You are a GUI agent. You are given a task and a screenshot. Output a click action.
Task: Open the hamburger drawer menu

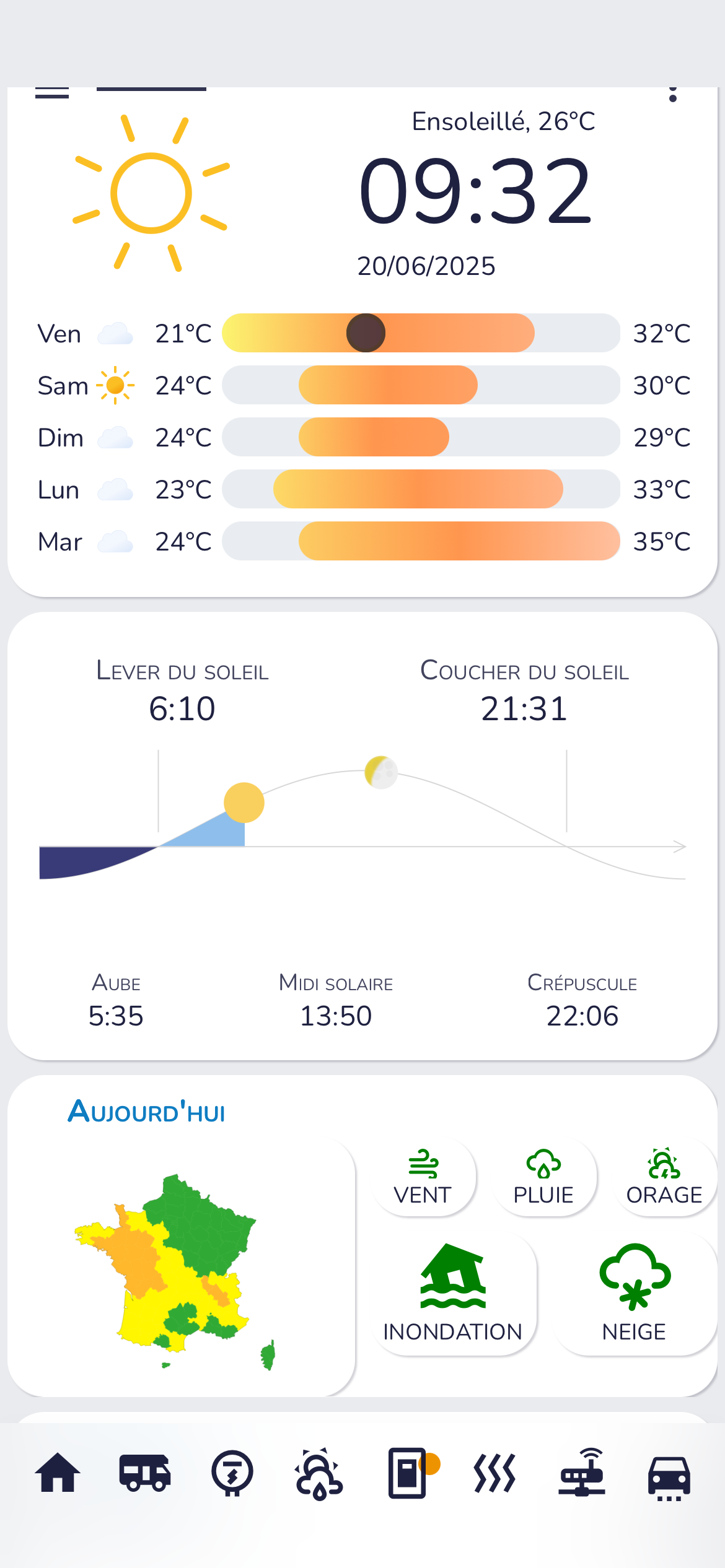52,94
